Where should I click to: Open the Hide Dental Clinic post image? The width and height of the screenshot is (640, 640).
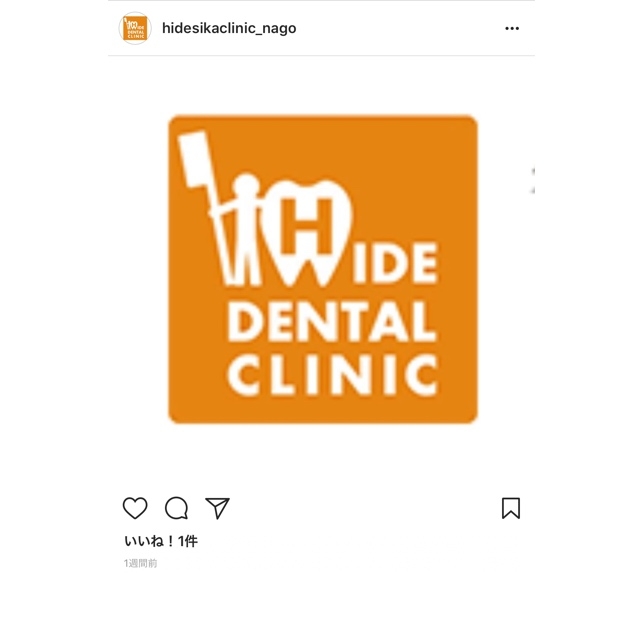pyautogui.click(x=322, y=269)
